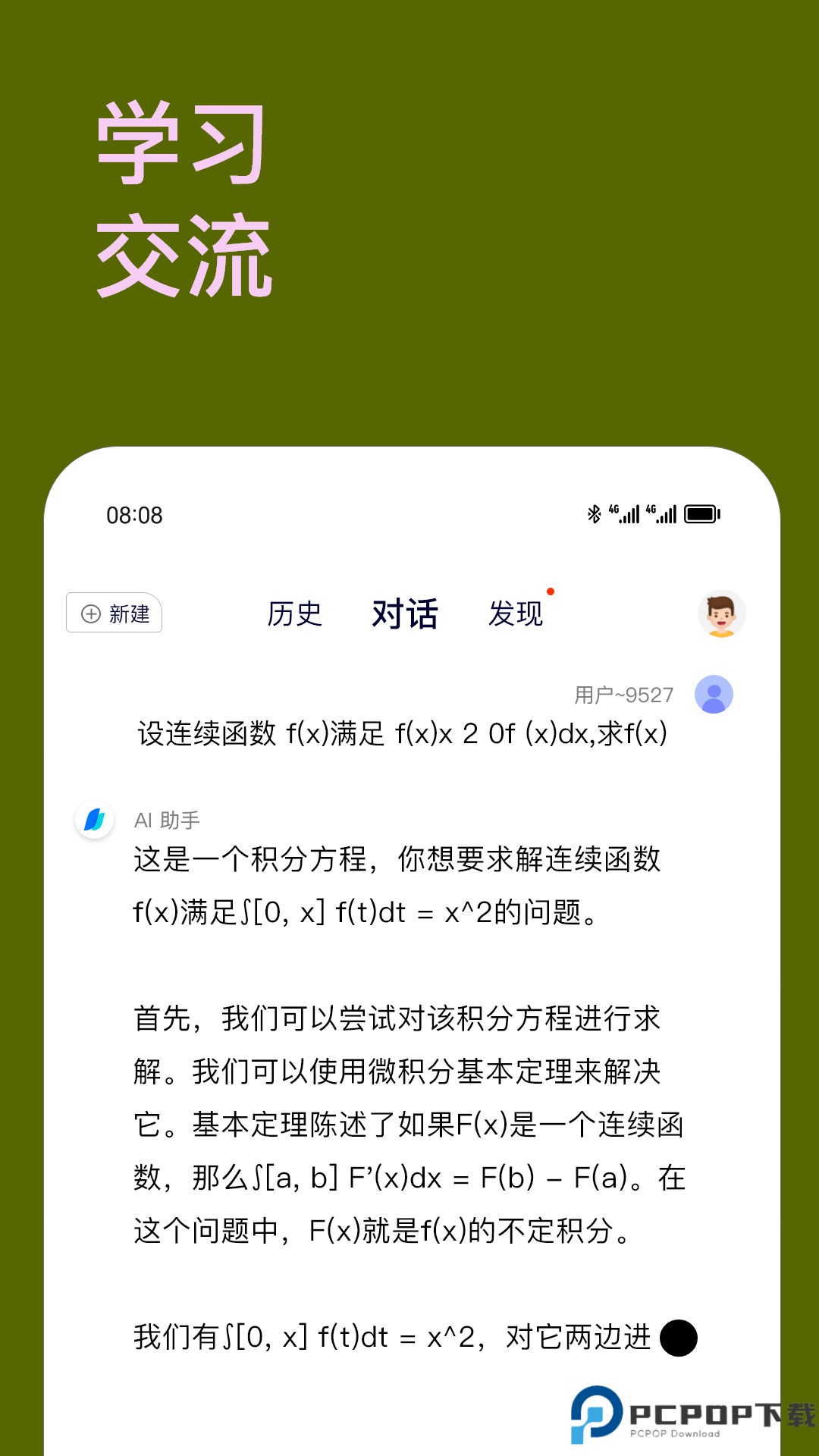Open the 发现 tab
The image size is (819, 1456).
518,614
